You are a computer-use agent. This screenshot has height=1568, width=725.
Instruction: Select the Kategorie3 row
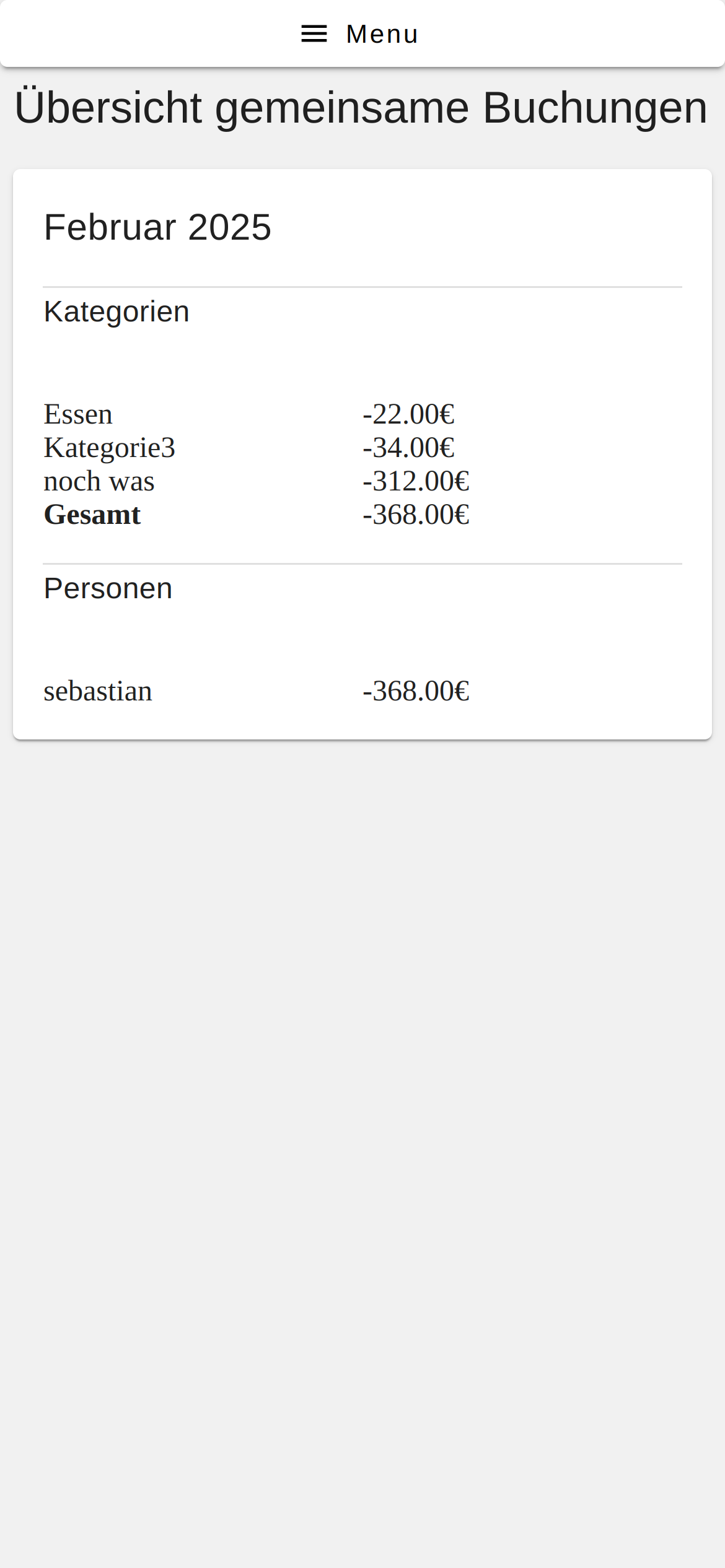[109, 447]
